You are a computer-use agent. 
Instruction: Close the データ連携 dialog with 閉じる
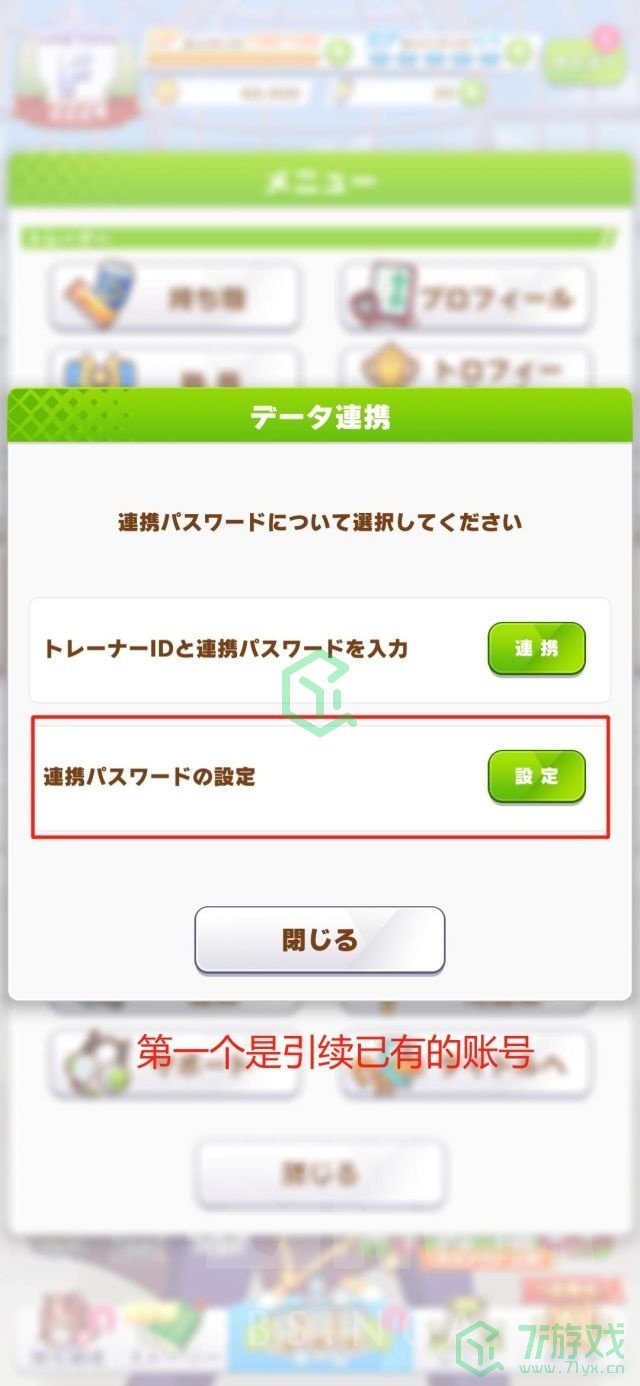[x=319, y=940]
